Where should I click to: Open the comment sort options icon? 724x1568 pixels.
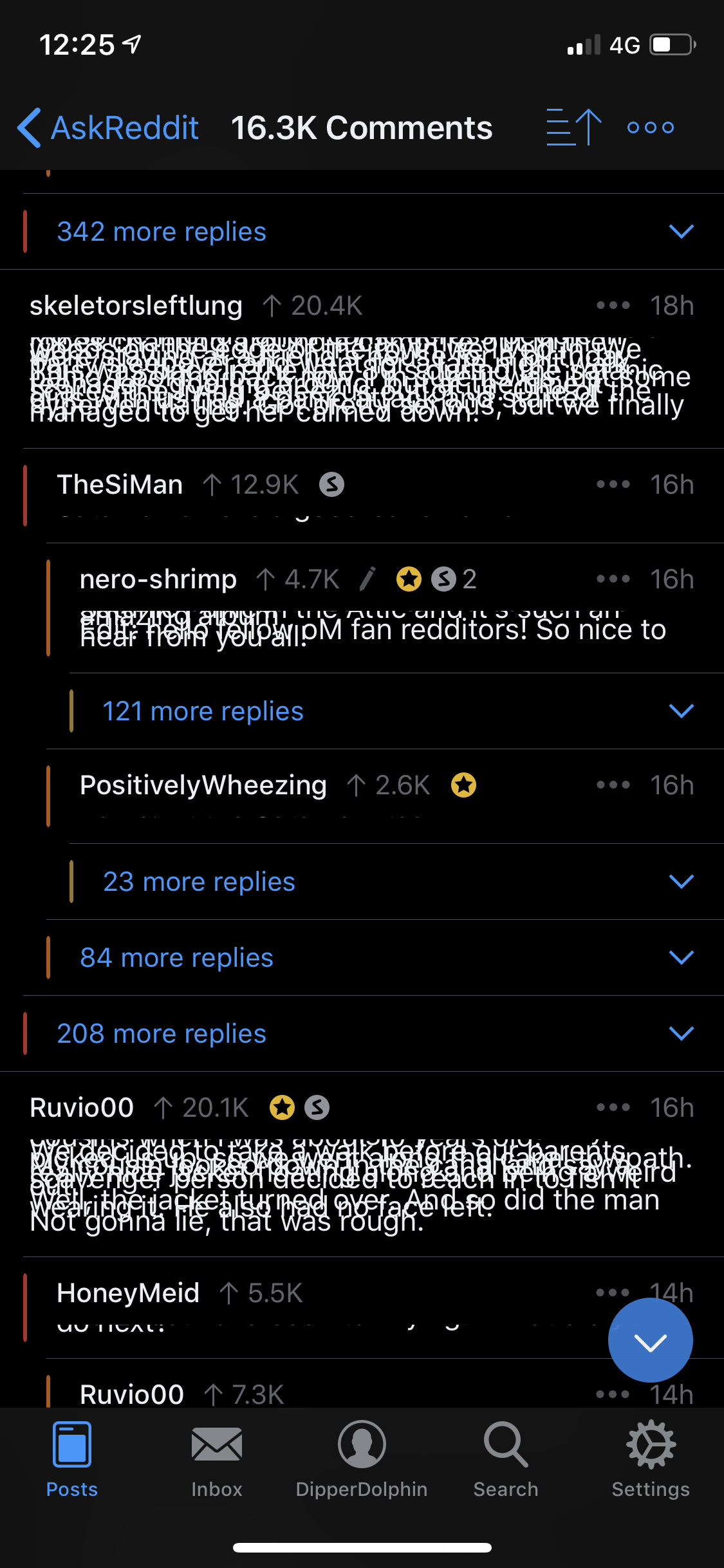(571, 127)
